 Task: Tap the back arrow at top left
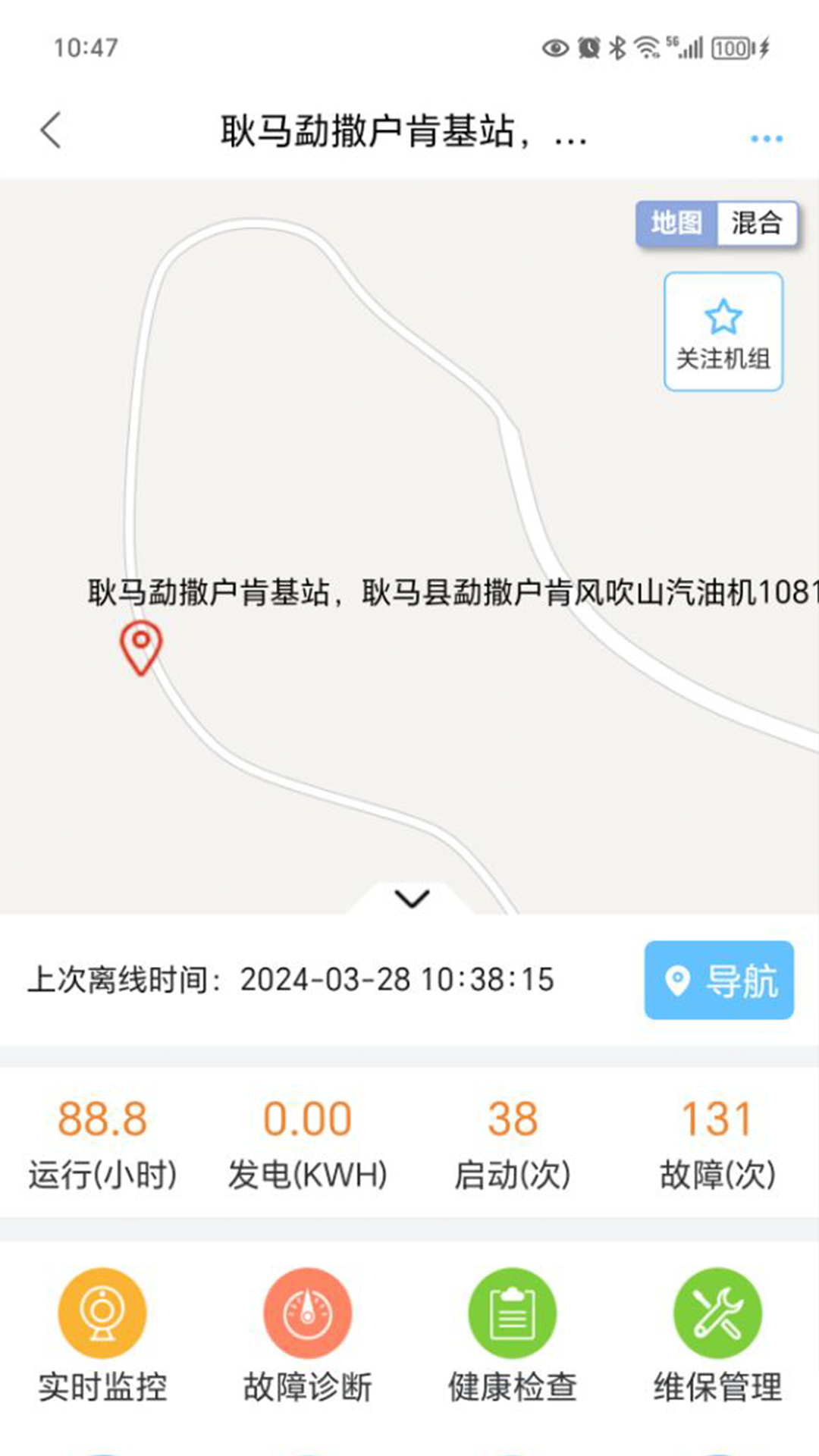coord(50,130)
